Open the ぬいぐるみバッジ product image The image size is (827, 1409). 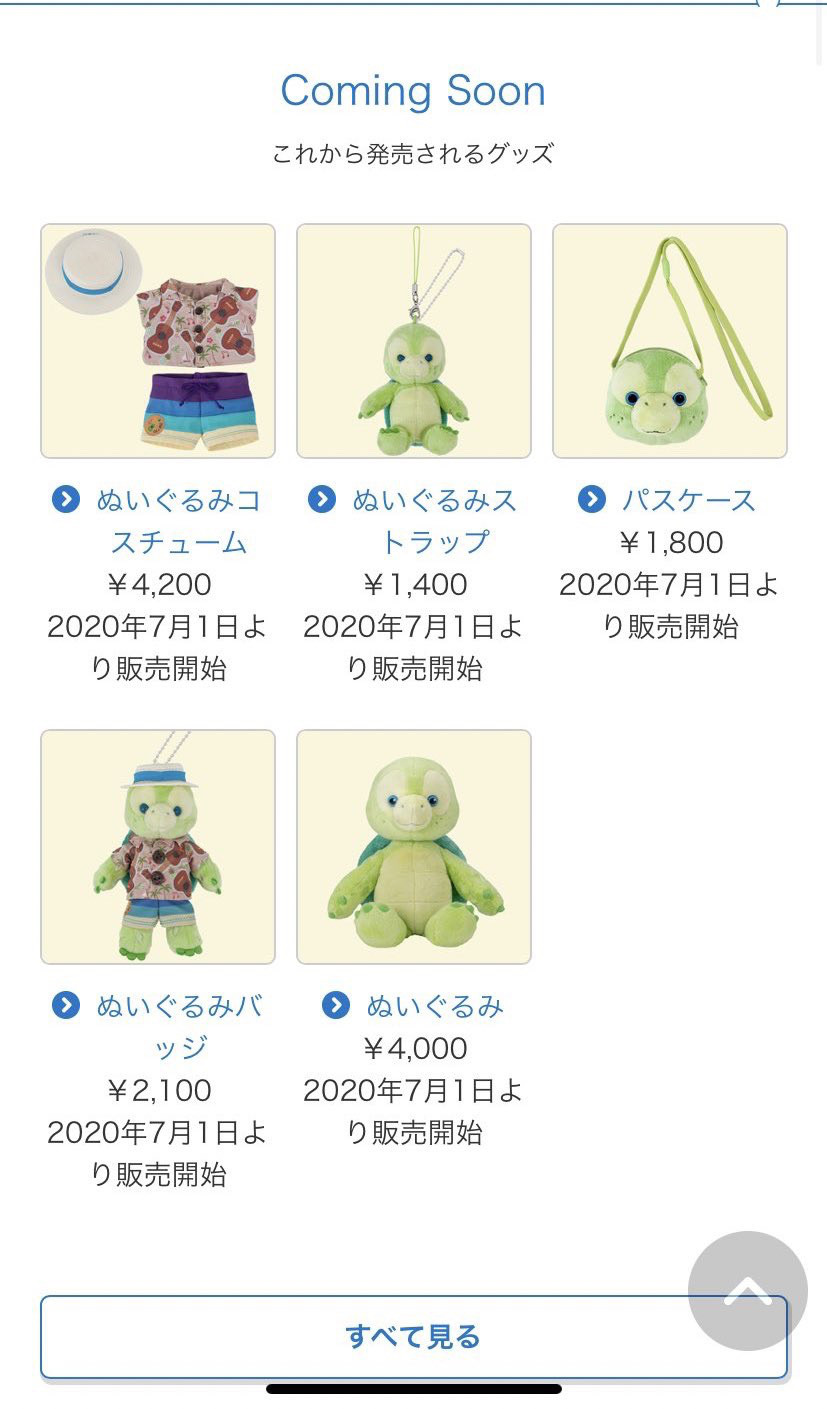[158, 847]
